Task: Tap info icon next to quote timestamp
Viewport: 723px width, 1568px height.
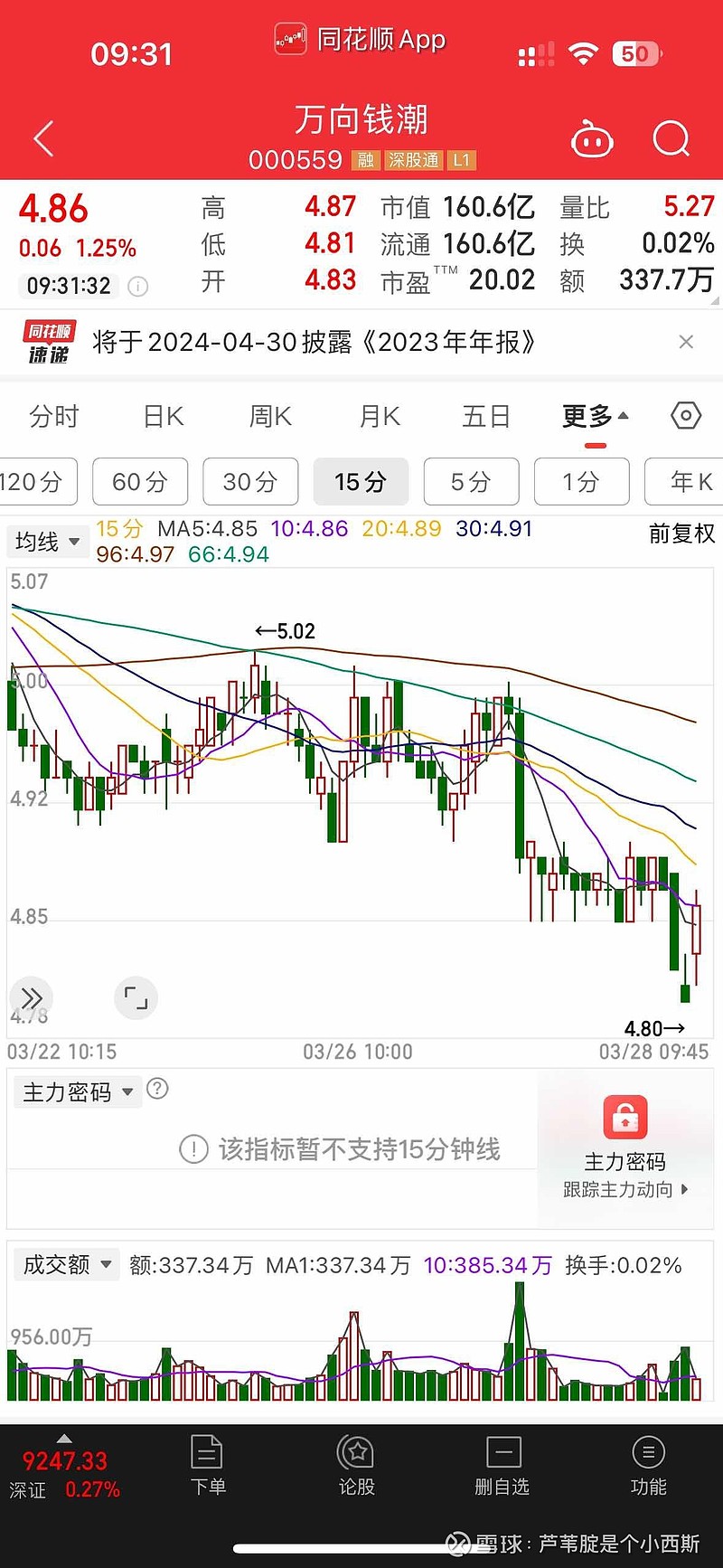Action: click(x=136, y=287)
